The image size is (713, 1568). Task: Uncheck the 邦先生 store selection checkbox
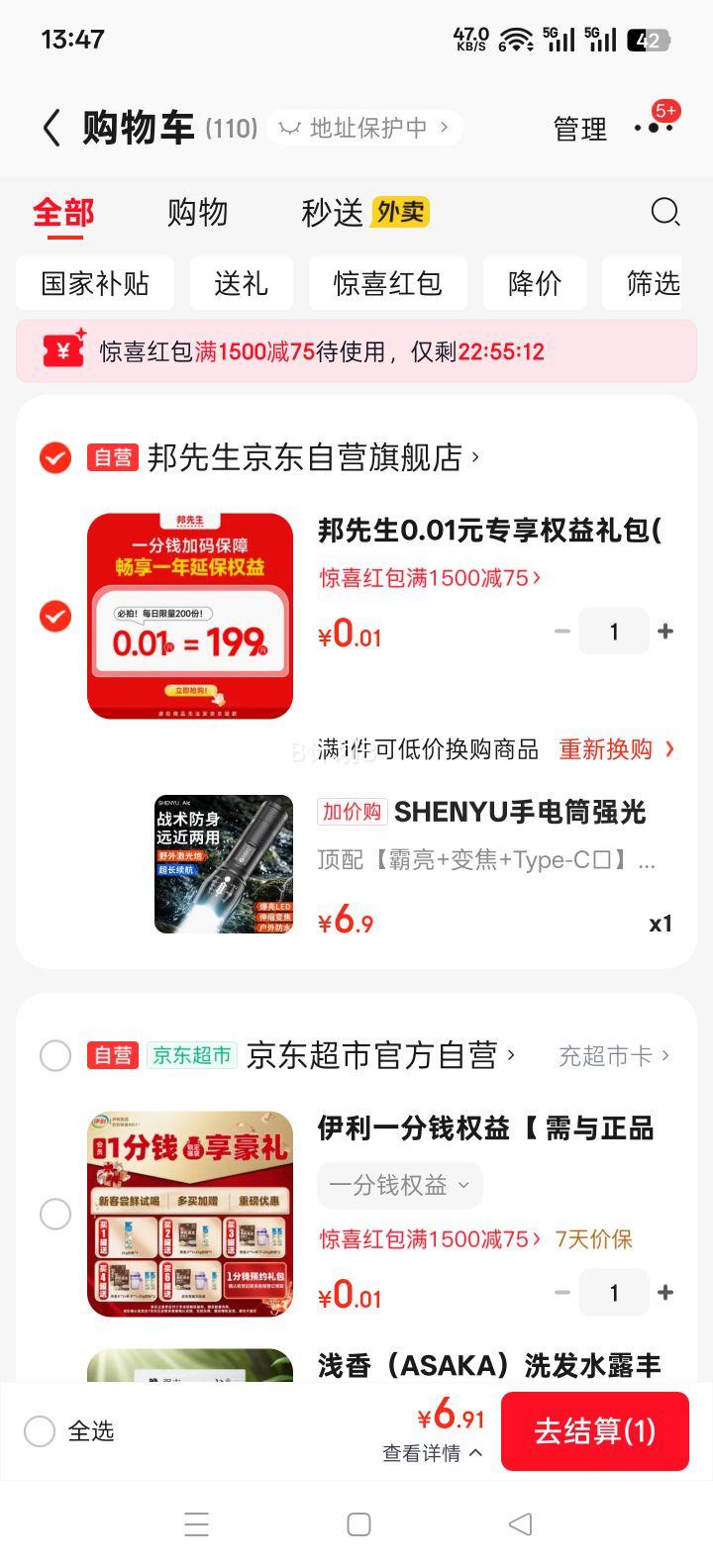coord(55,457)
